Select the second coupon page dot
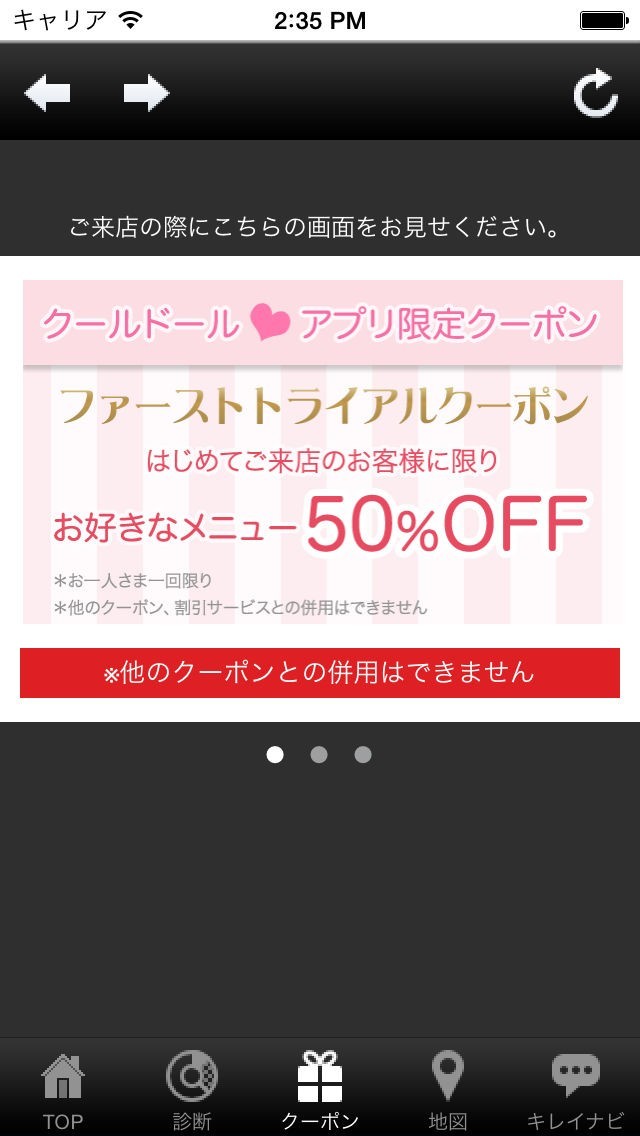This screenshot has width=640, height=1136. pos(319,755)
